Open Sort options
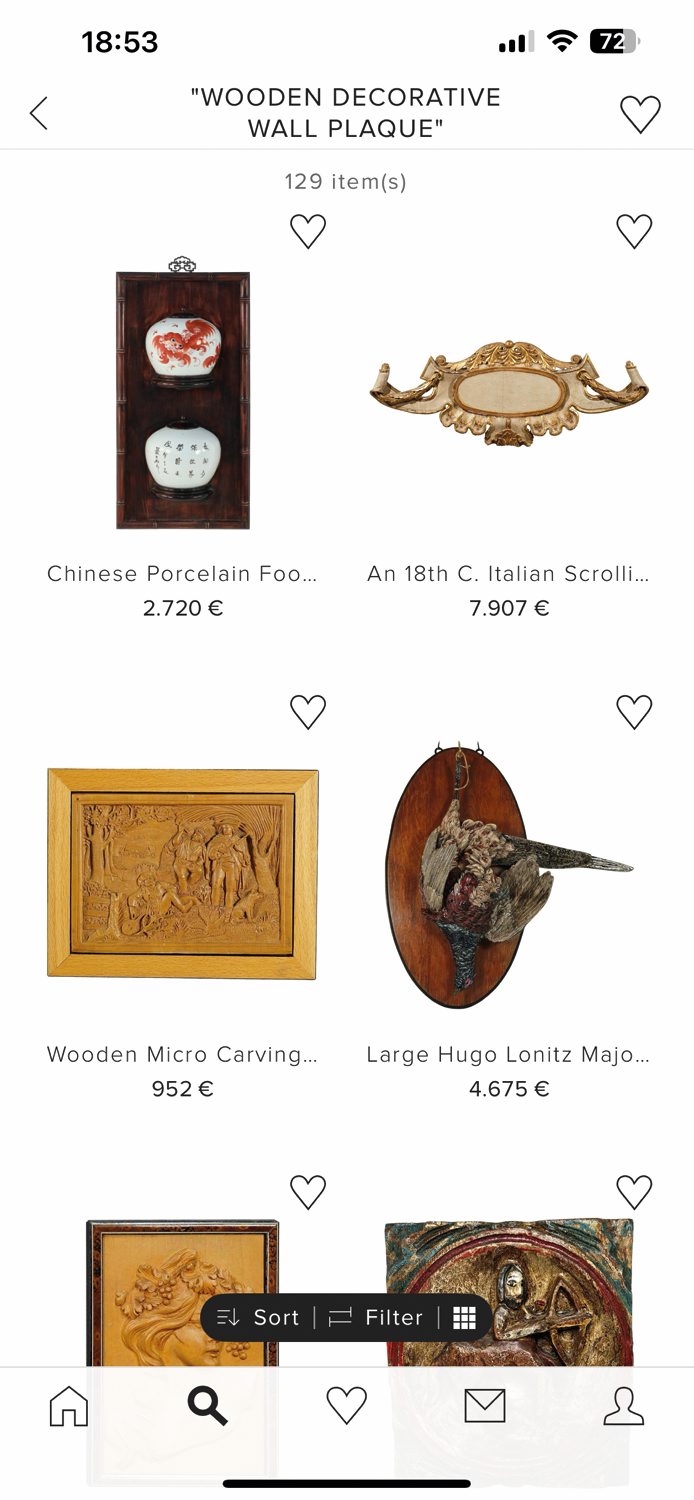This screenshot has width=694, height=1500. pos(259,1318)
